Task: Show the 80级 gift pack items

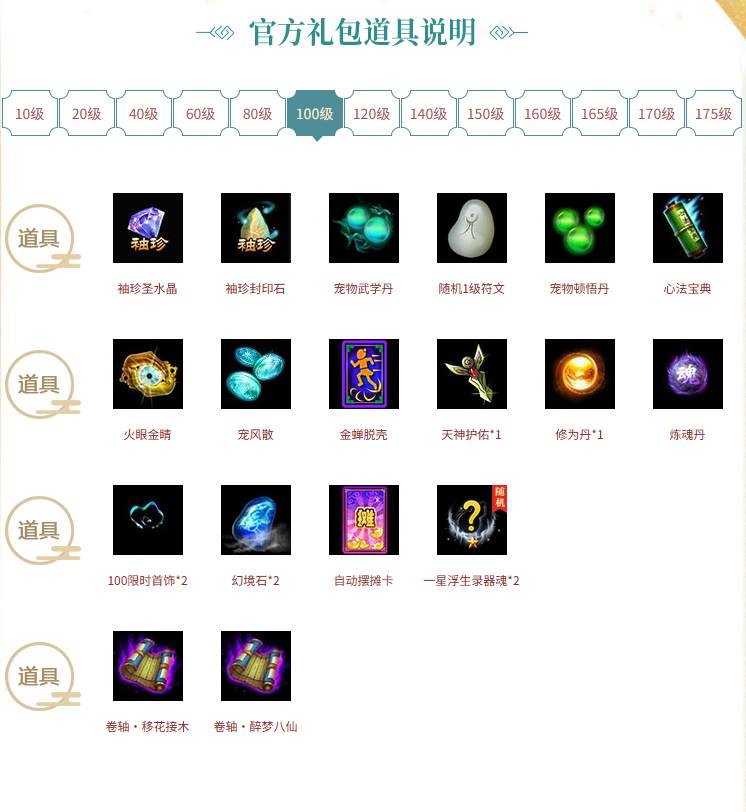Action: click(258, 114)
